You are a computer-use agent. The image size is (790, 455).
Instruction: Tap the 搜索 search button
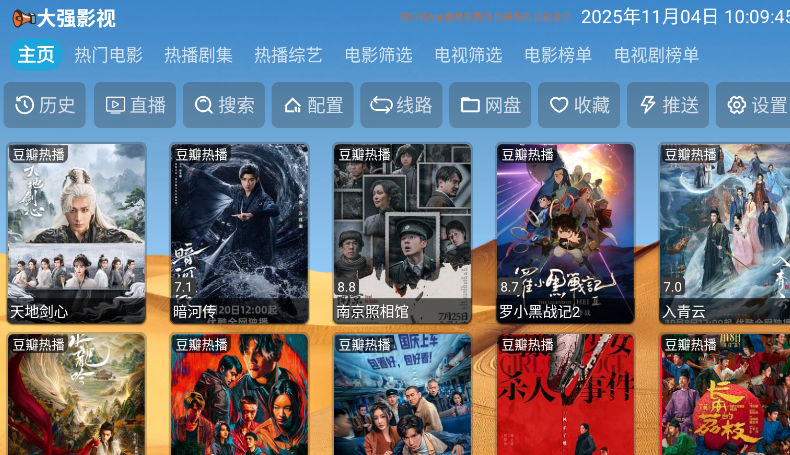(224, 105)
